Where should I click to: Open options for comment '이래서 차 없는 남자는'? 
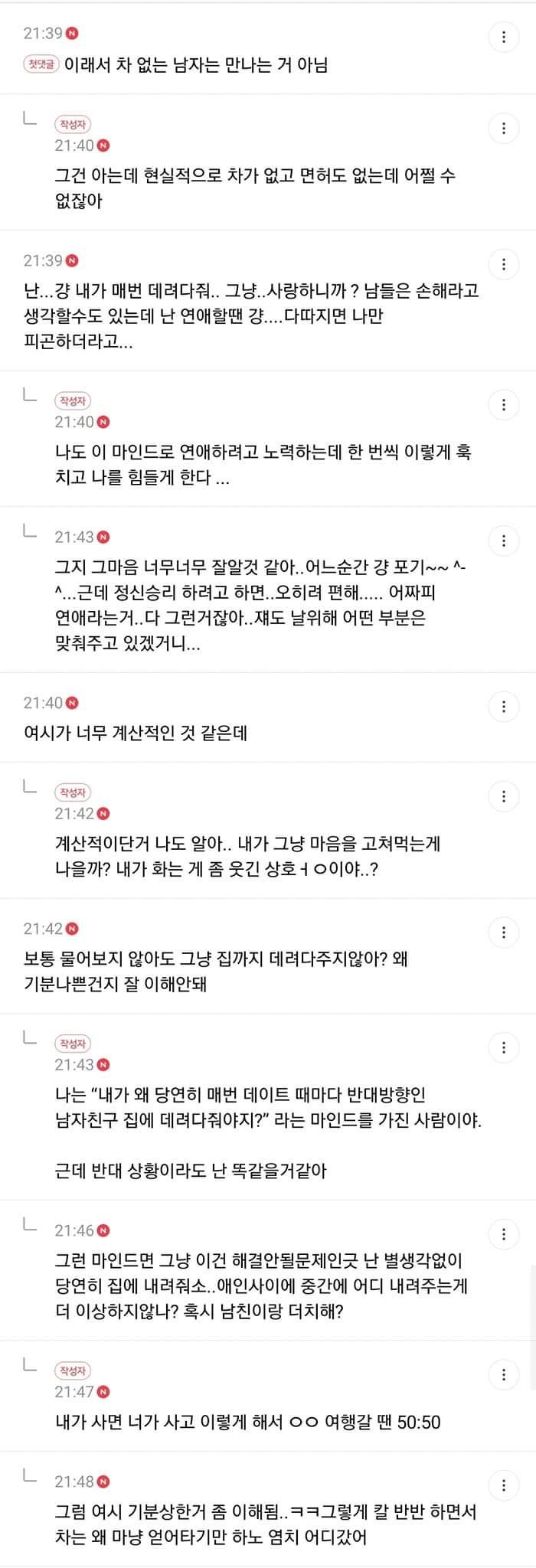coord(503,37)
